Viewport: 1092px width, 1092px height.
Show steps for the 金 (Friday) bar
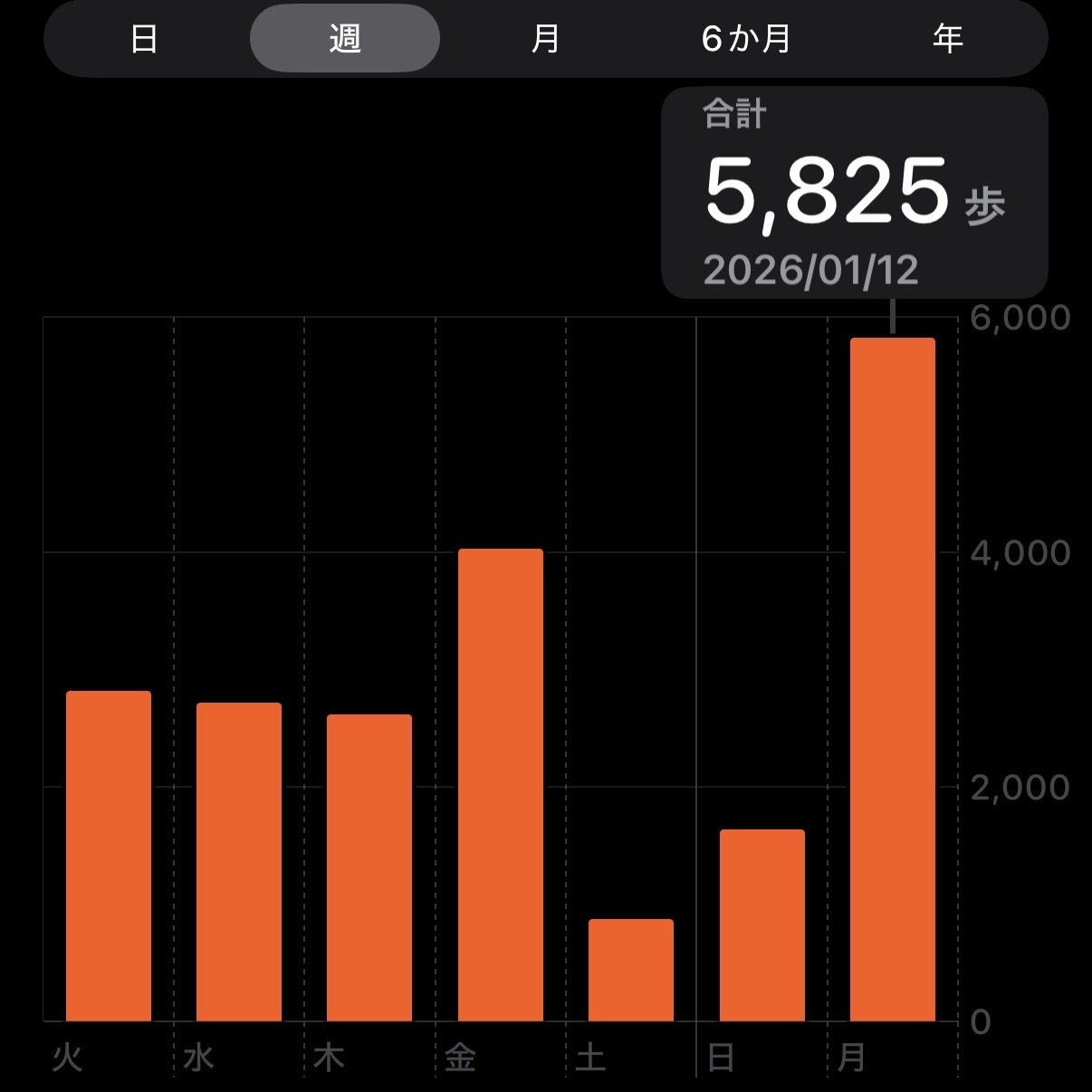pos(501,784)
